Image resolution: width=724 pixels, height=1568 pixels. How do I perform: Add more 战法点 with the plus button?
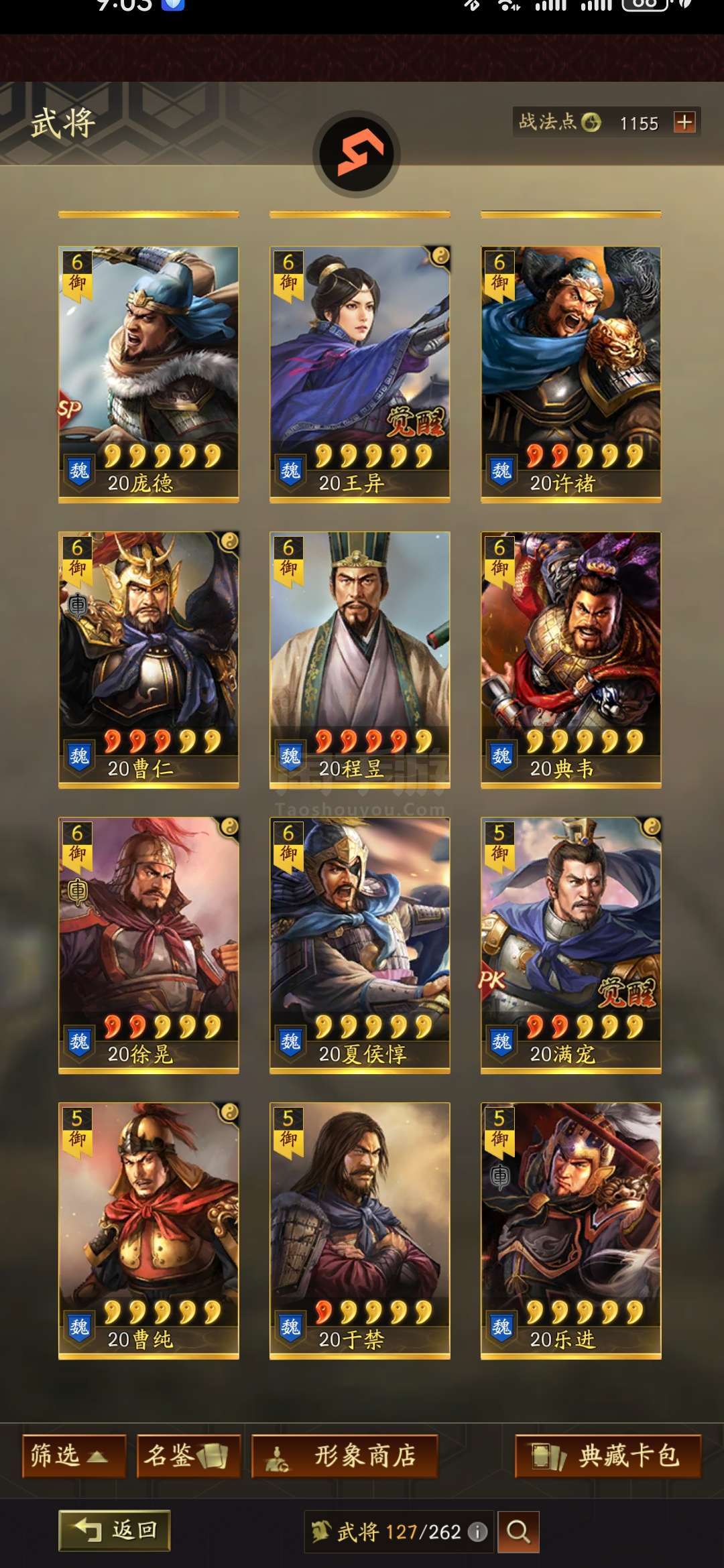tap(684, 123)
